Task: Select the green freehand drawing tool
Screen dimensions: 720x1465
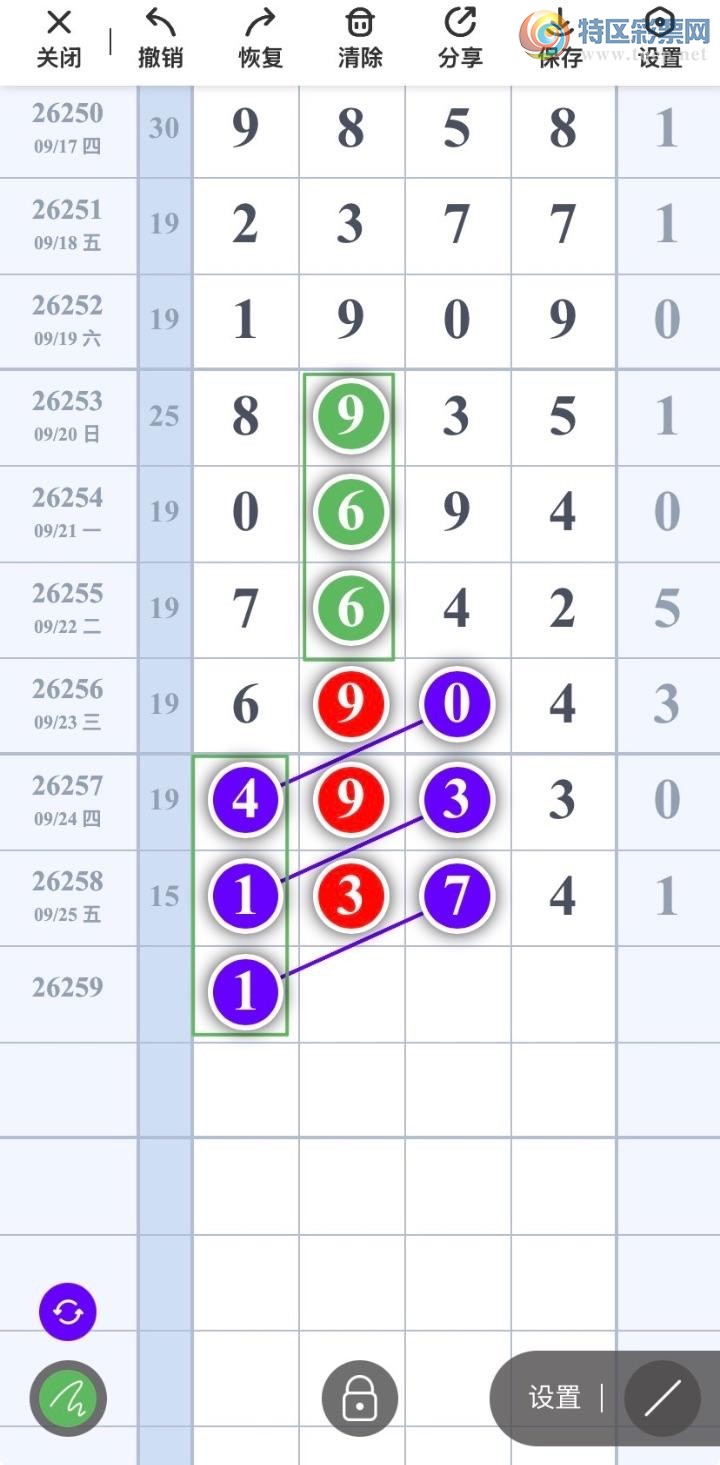Action: (68, 1399)
